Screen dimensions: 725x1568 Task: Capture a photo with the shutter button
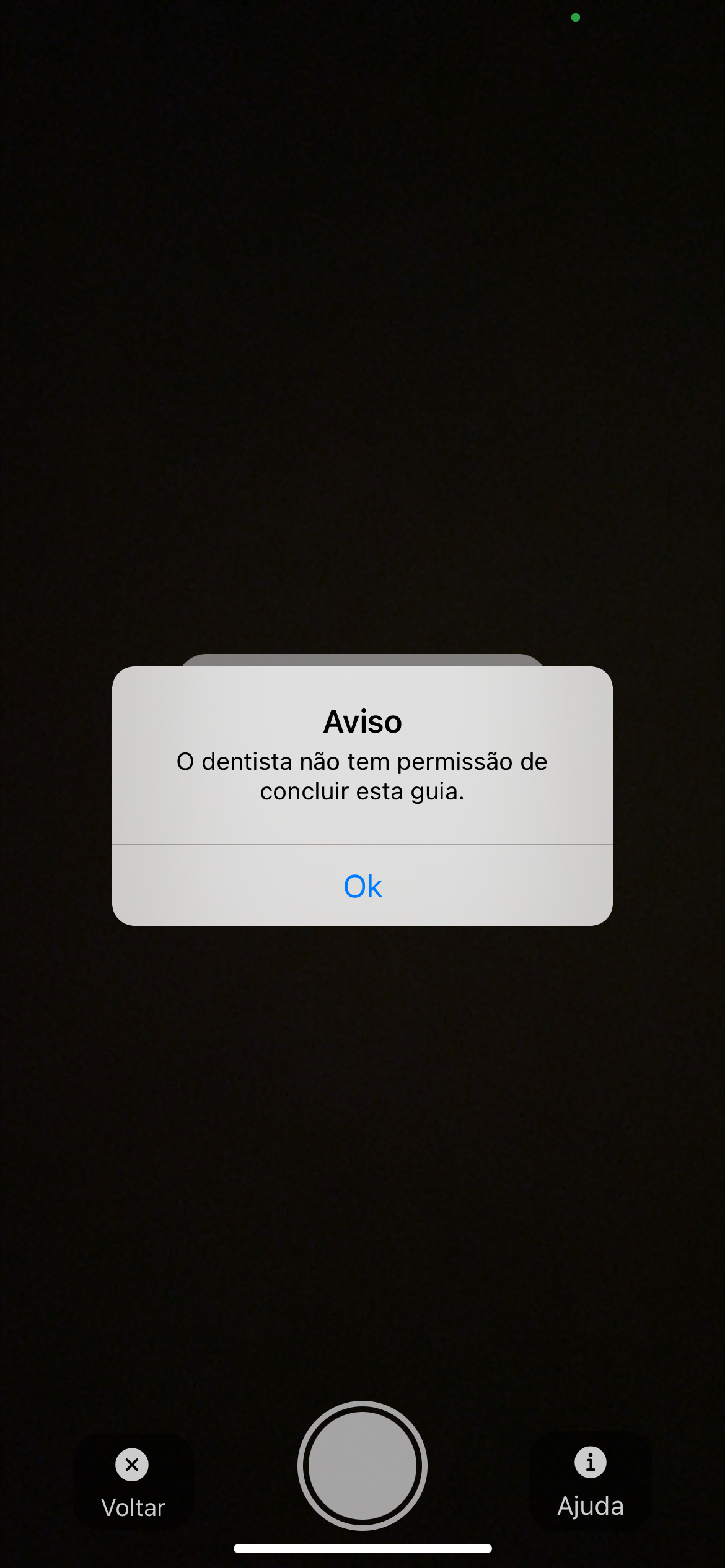tap(362, 1465)
